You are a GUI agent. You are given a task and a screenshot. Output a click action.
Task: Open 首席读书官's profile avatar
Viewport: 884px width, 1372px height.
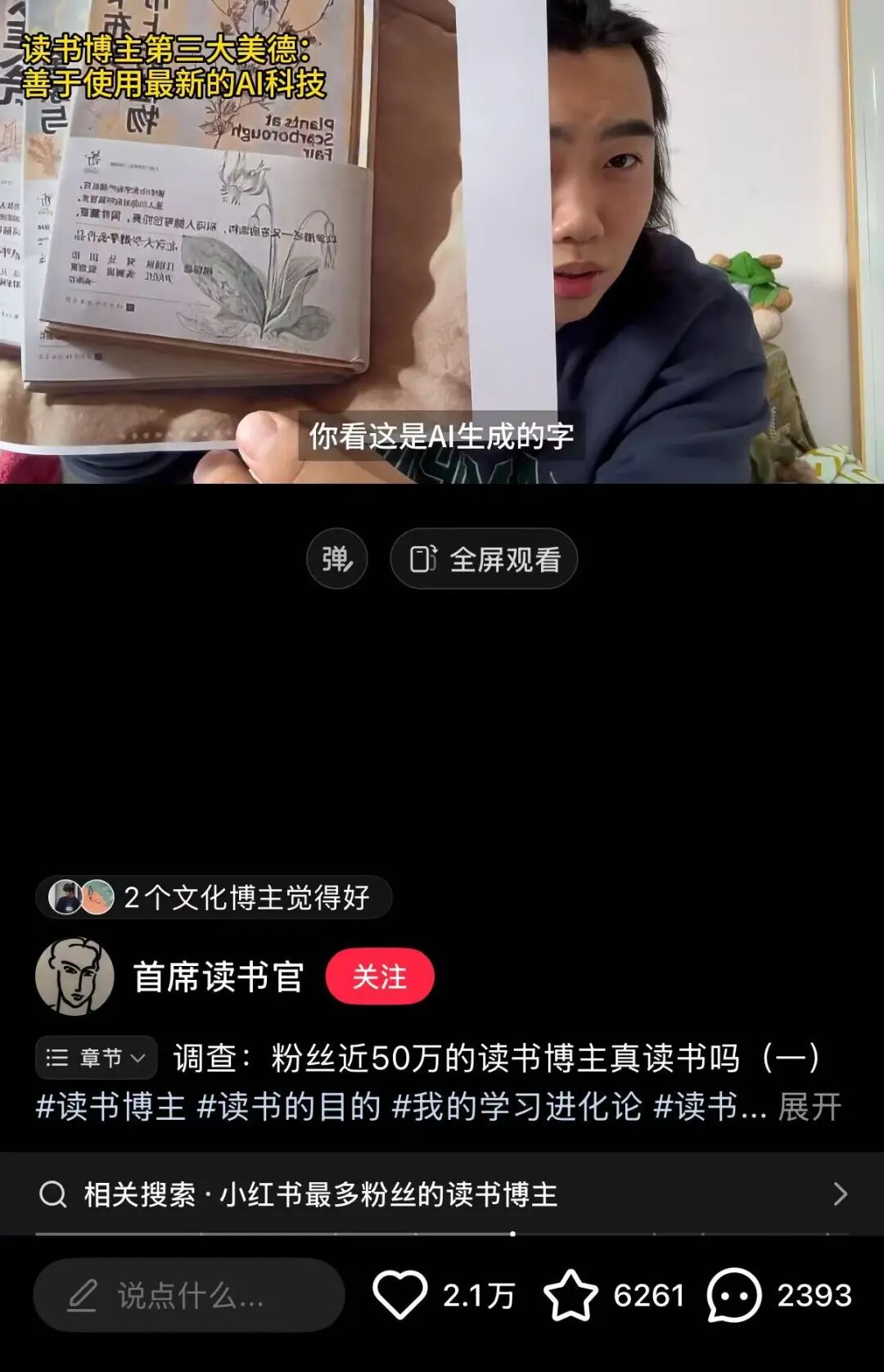point(74,977)
